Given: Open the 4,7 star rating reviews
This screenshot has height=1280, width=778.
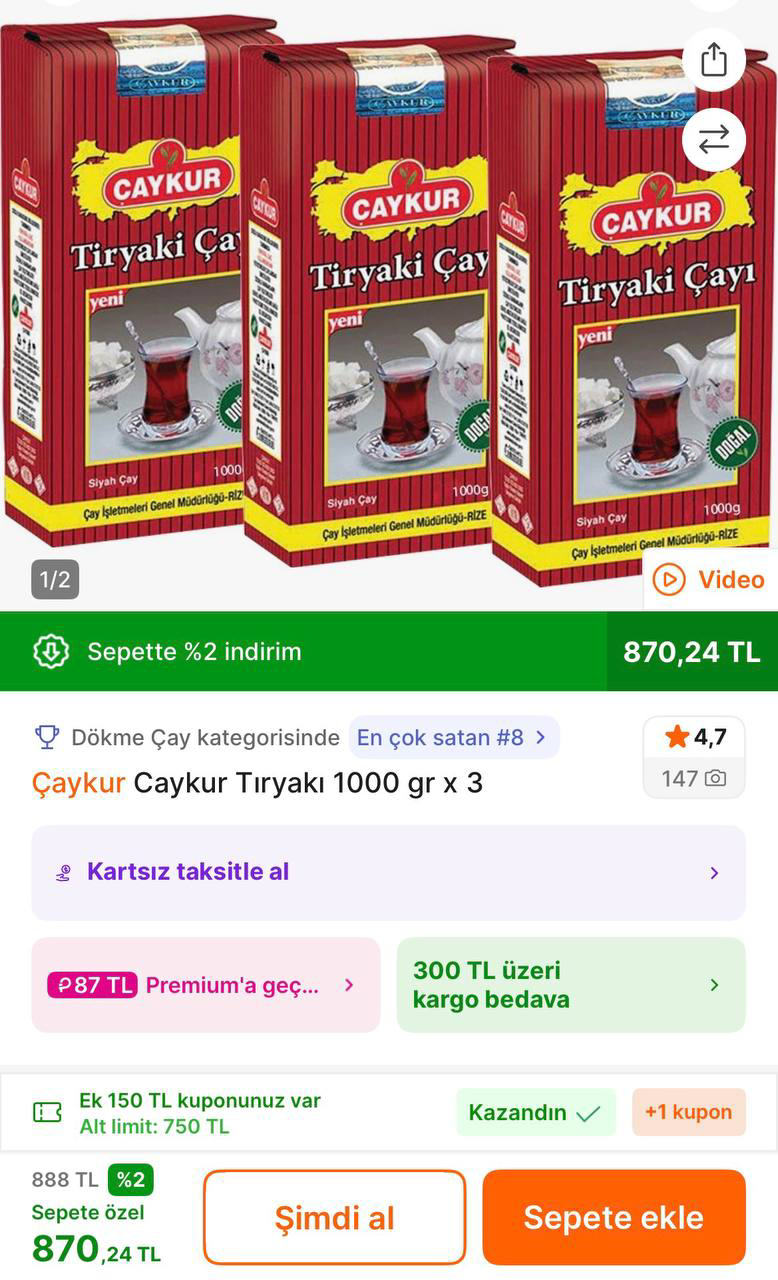Looking at the screenshot, I should pos(694,757).
